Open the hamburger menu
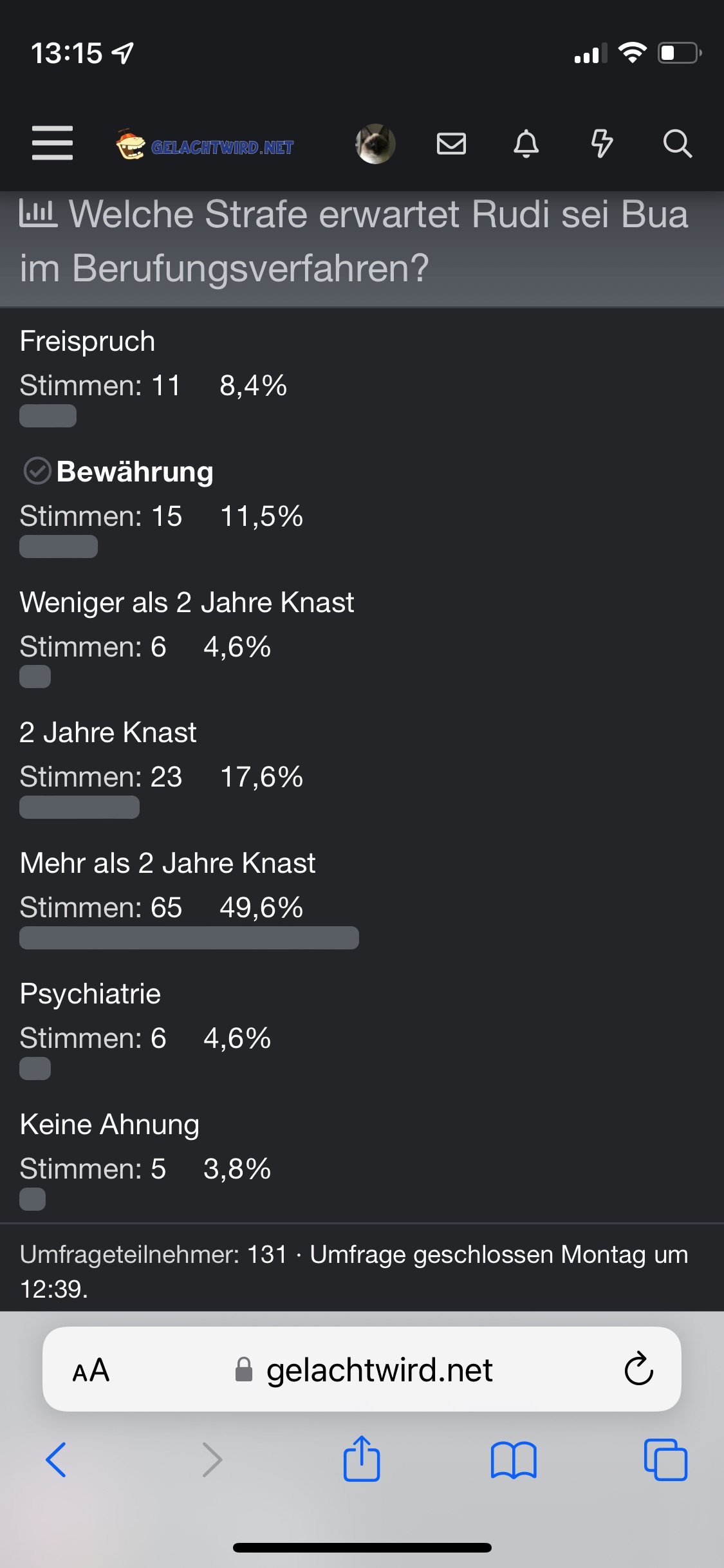 coord(52,143)
